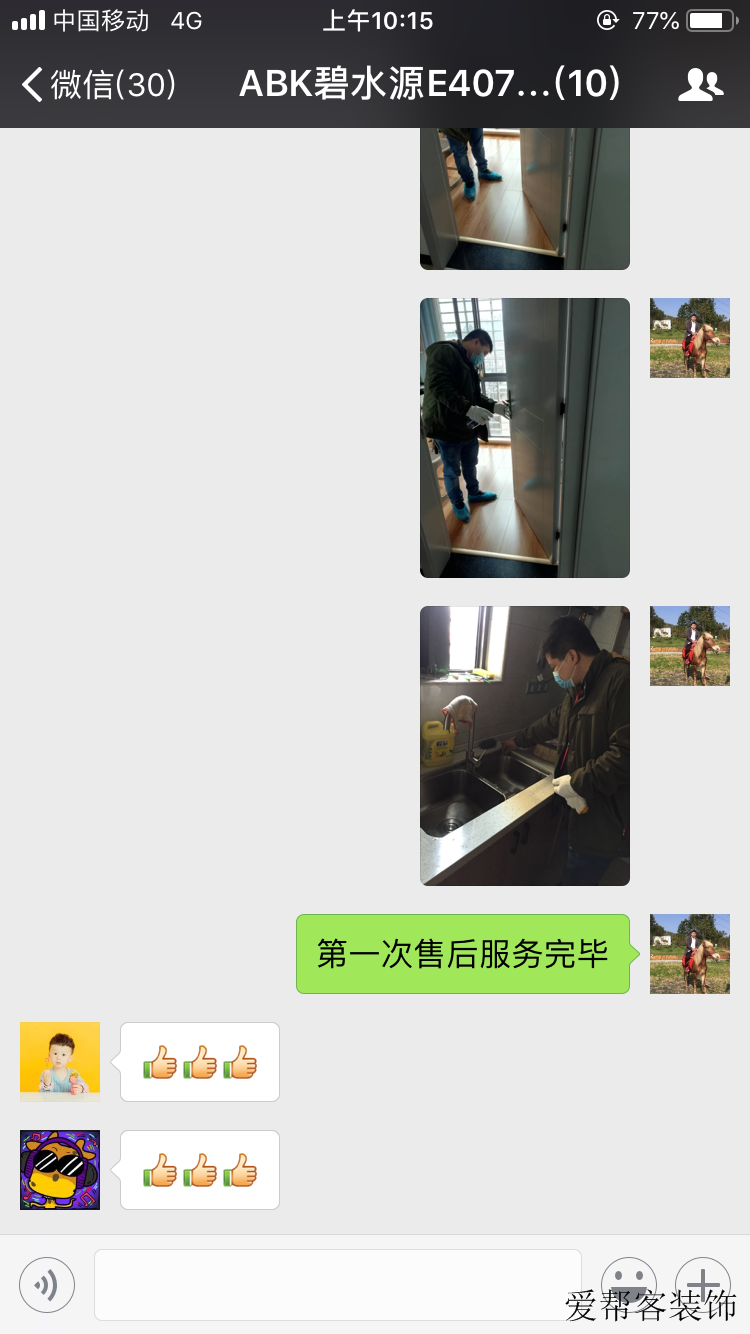
Task: View the kitchen sink cleaning photo
Action: click(x=525, y=746)
